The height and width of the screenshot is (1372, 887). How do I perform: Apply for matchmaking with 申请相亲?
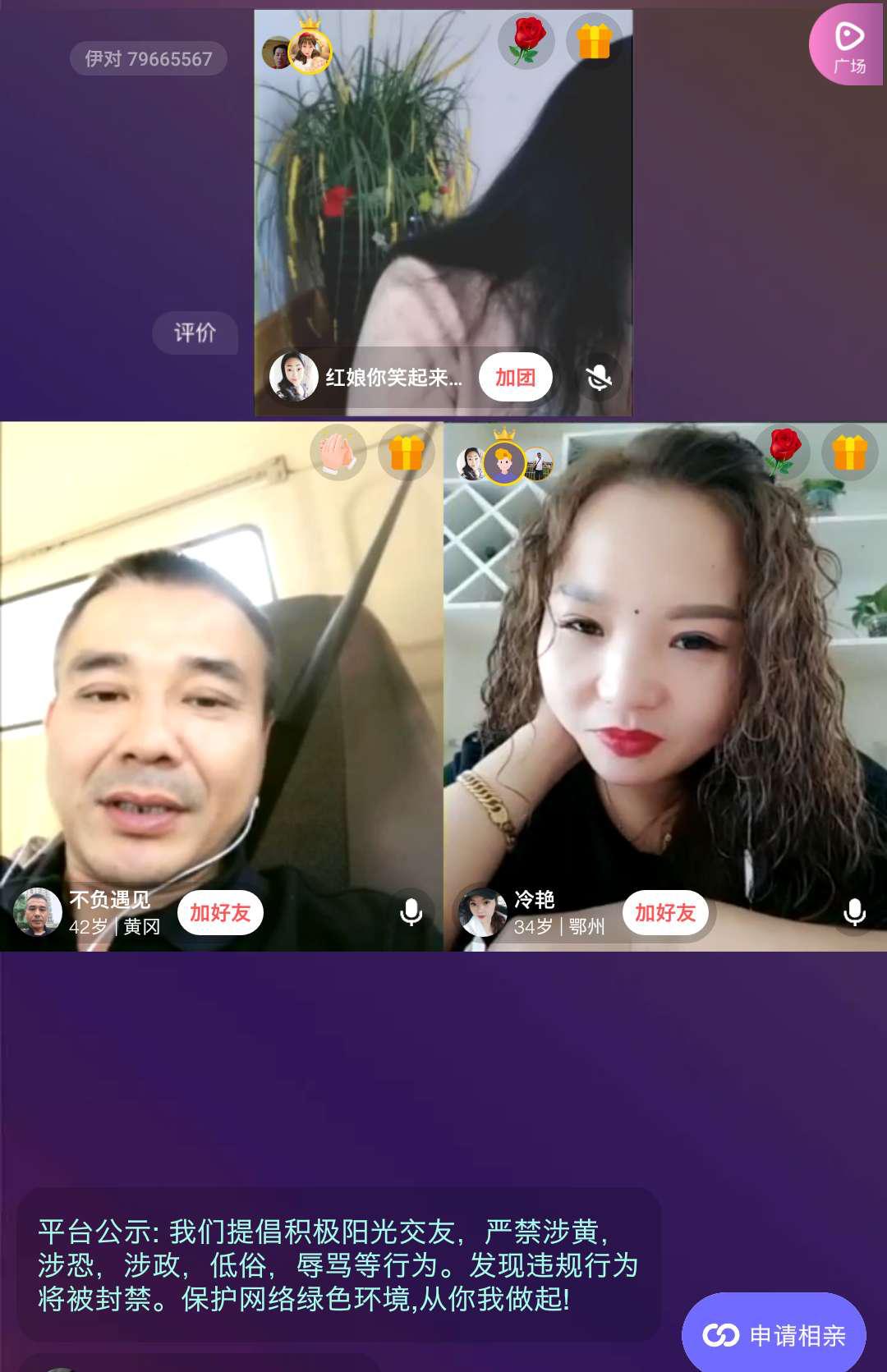pyautogui.click(x=774, y=1335)
